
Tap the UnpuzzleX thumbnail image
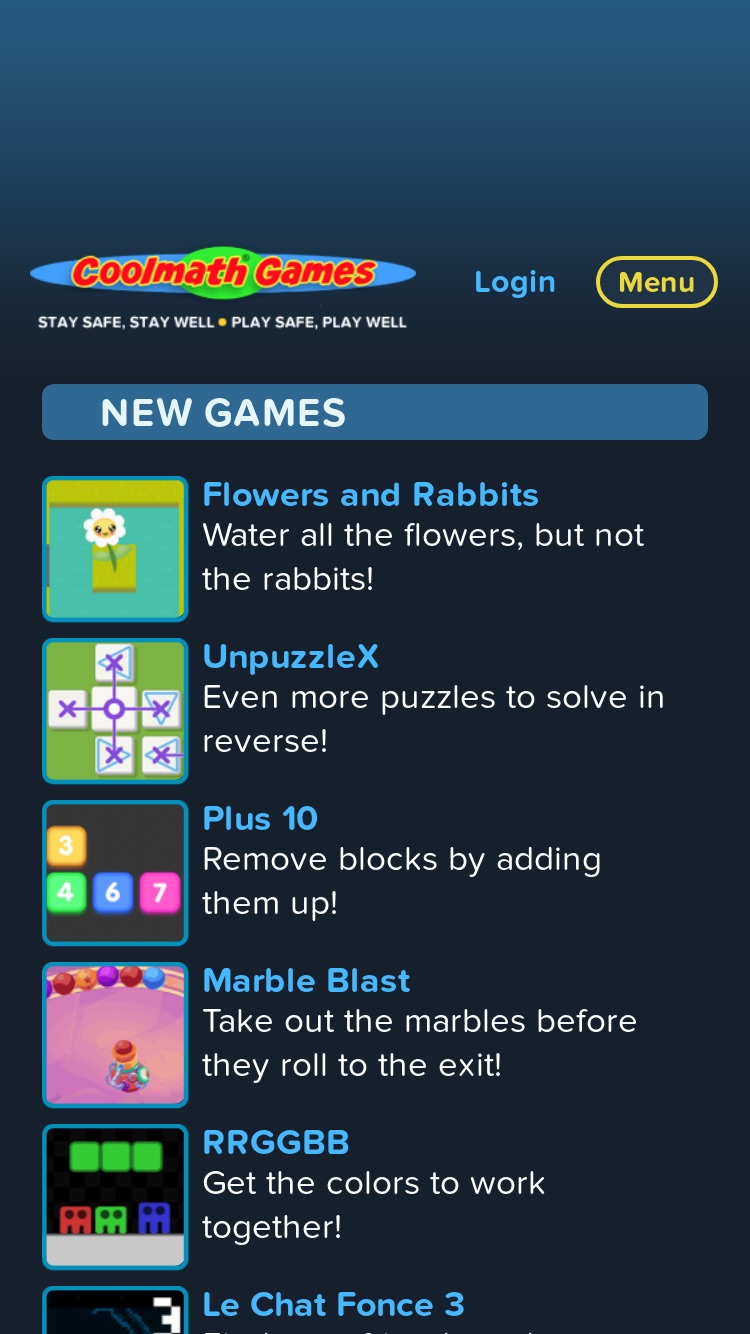pyautogui.click(x=115, y=711)
